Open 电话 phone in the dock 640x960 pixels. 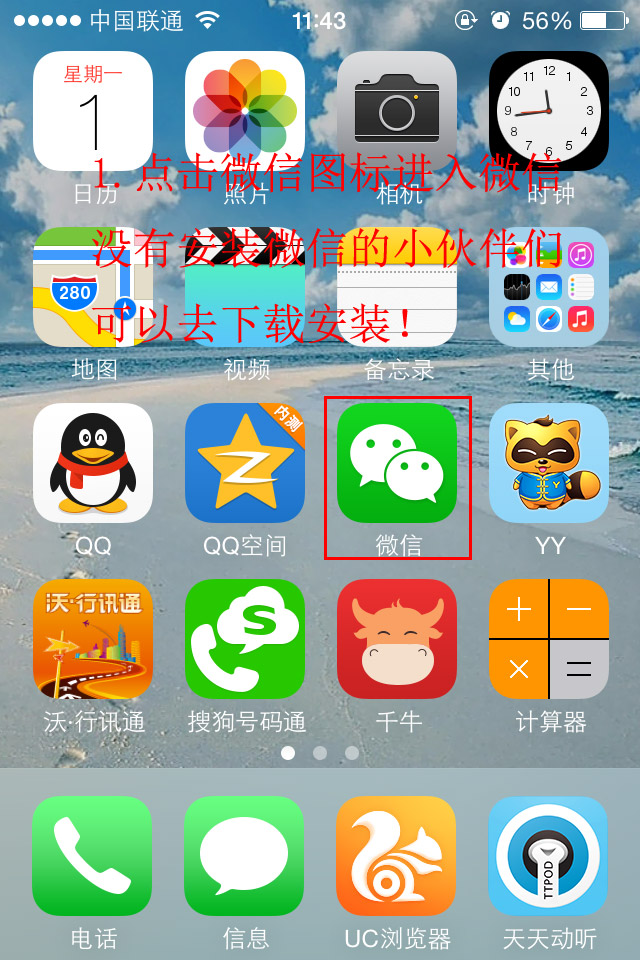(93, 855)
